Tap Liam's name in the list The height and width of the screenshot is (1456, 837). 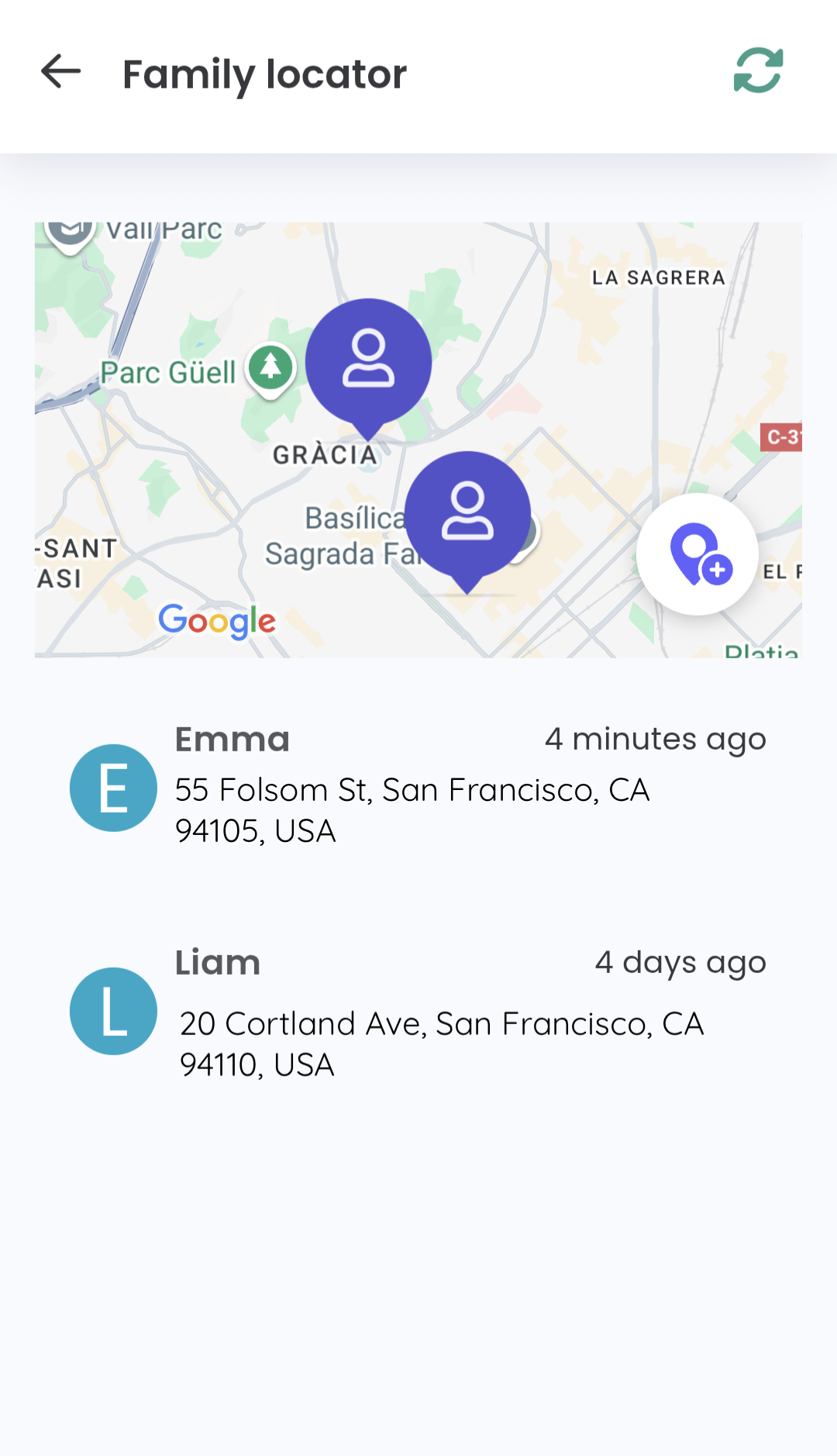[218, 961]
